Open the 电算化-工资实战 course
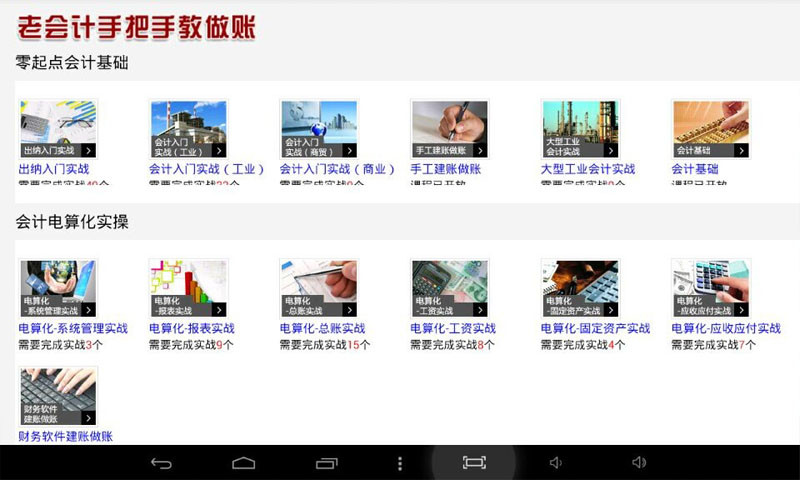Image resolution: width=800 pixels, height=480 pixels. click(450, 288)
